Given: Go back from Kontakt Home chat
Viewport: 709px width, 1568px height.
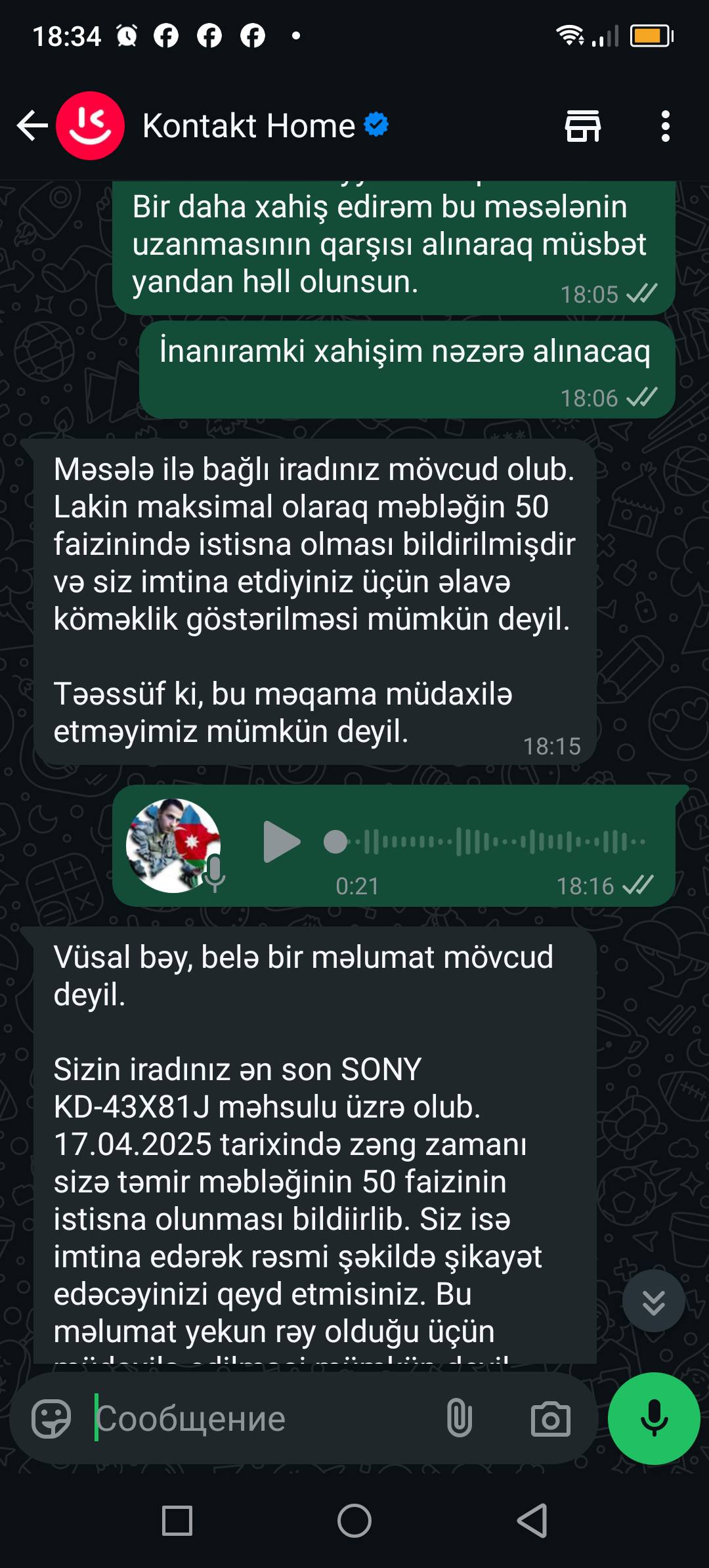Looking at the screenshot, I should click(x=32, y=125).
